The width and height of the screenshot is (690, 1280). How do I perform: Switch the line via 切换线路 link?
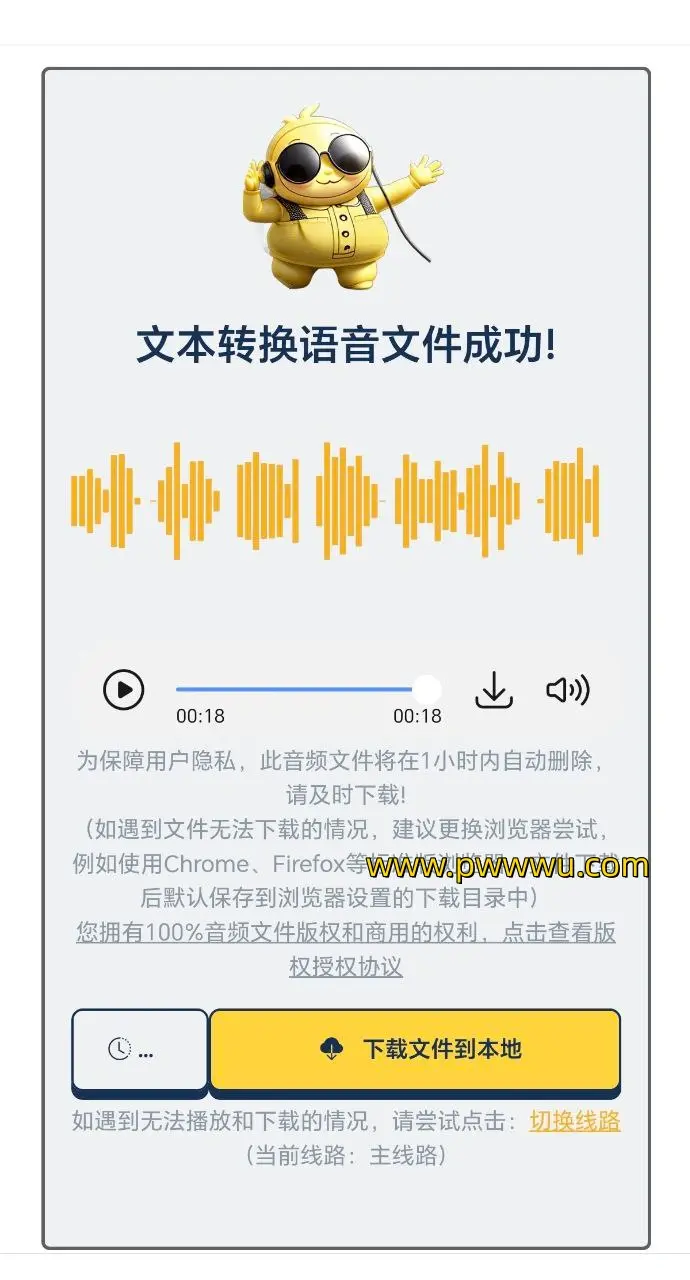(575, 1121)
